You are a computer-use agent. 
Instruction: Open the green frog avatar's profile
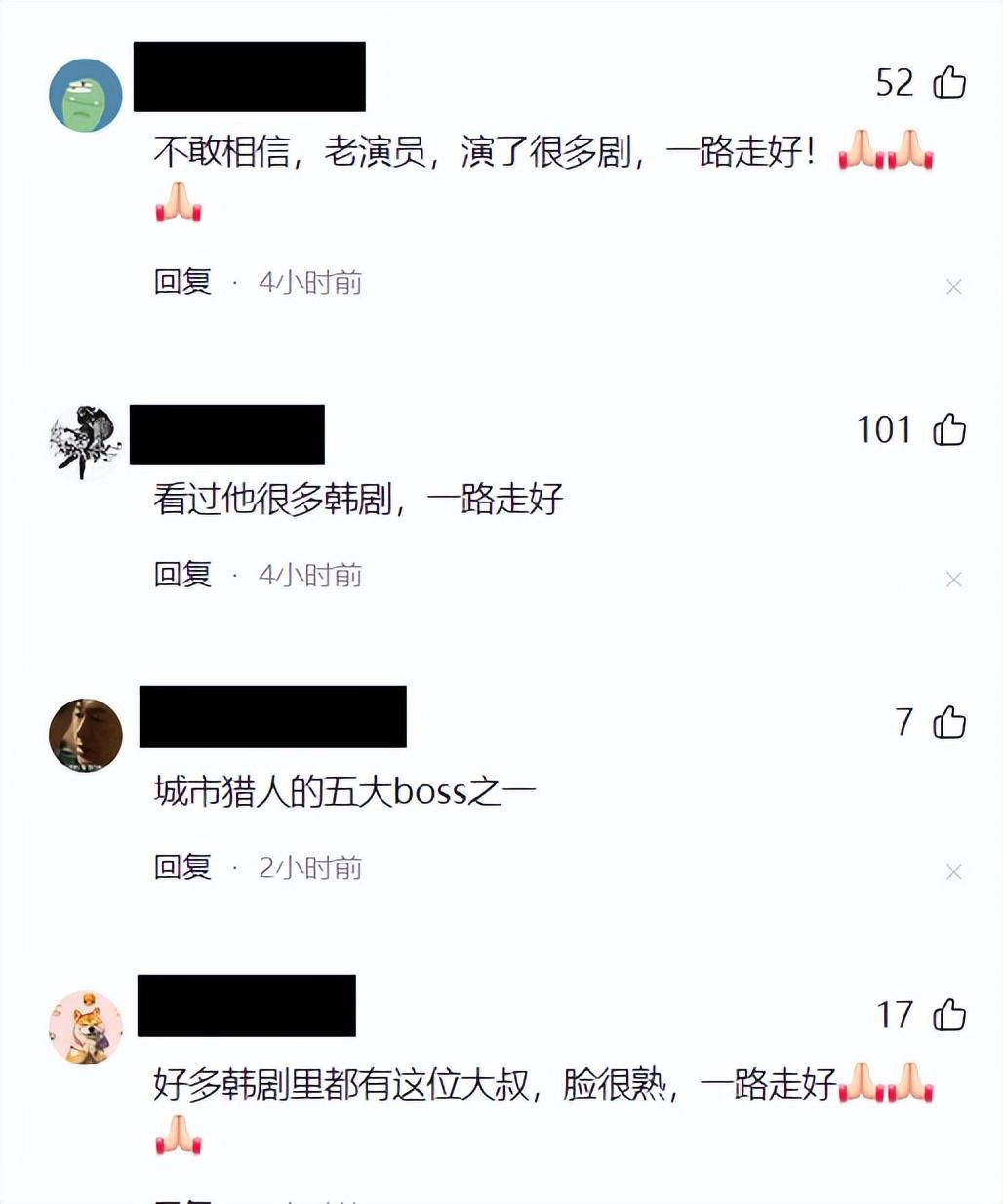[86, 96]
